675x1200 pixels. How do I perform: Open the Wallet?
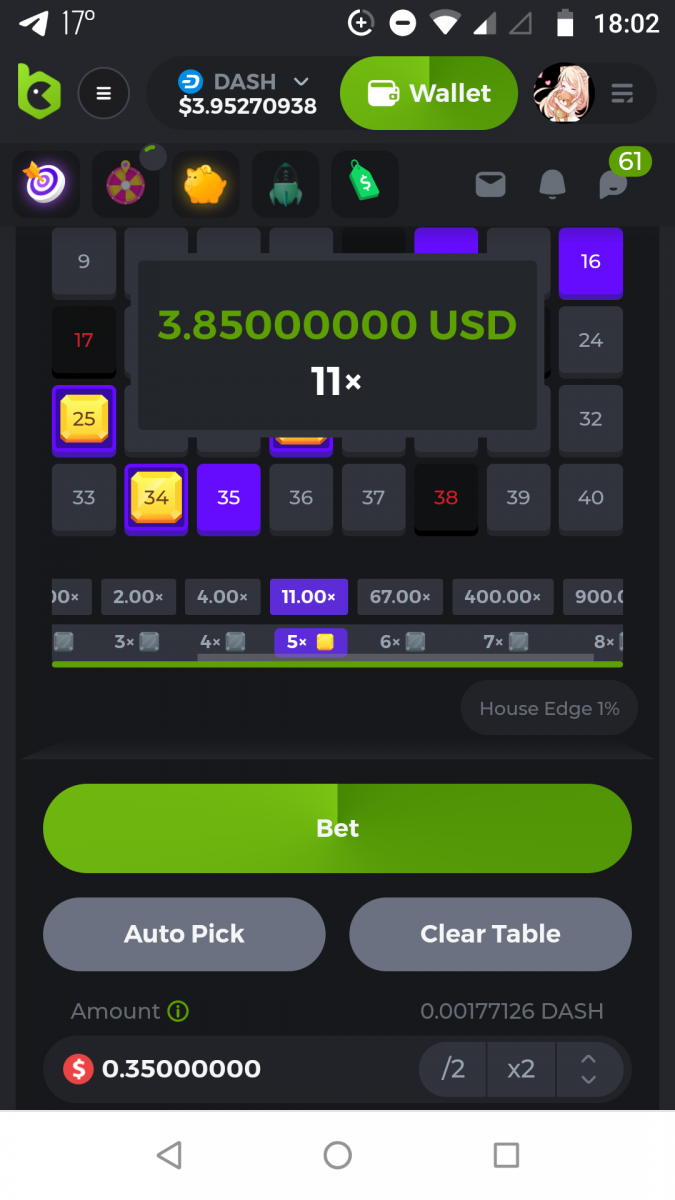point(429,94)
